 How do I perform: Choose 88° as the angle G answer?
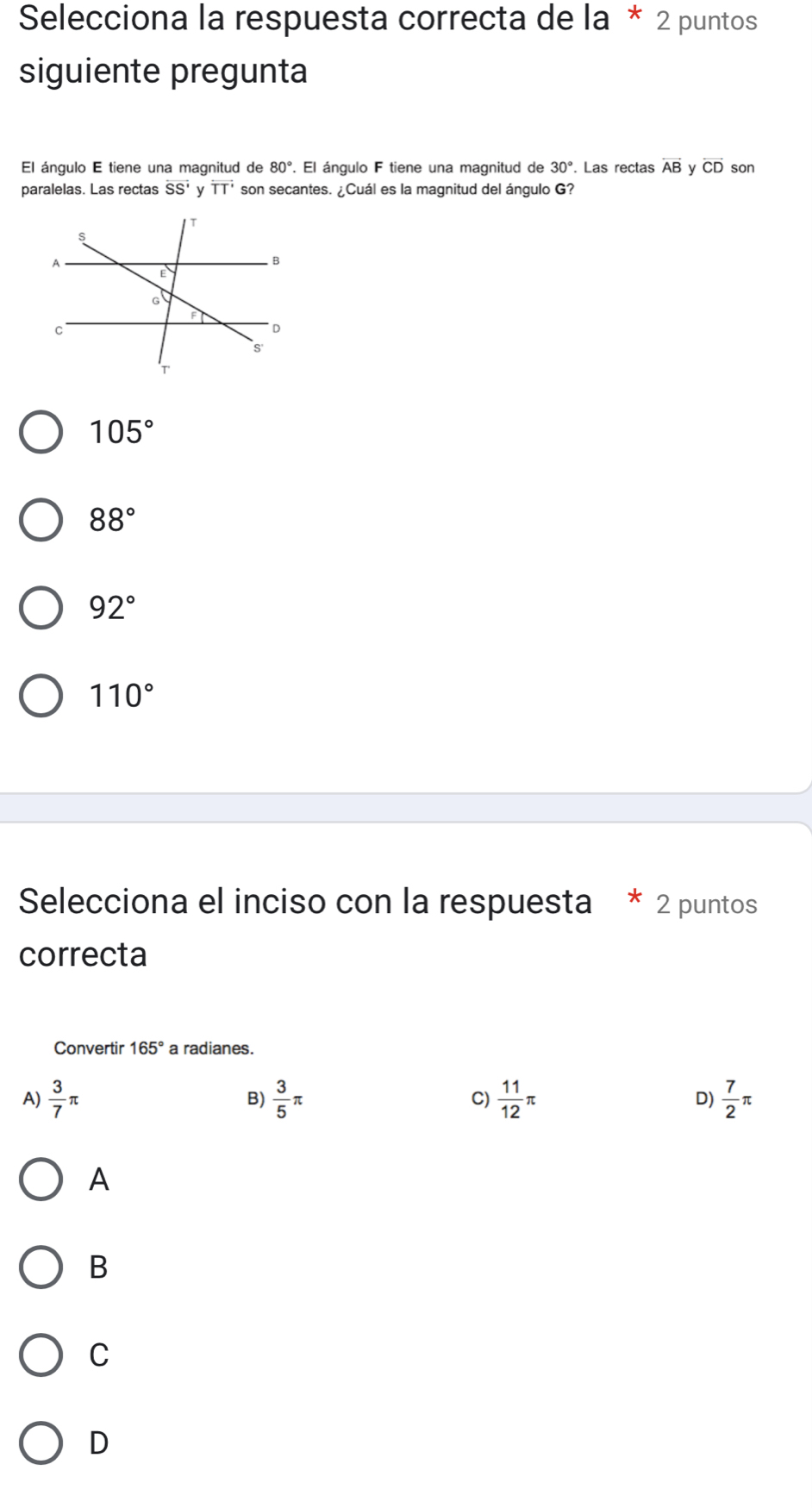click(41, 521)
